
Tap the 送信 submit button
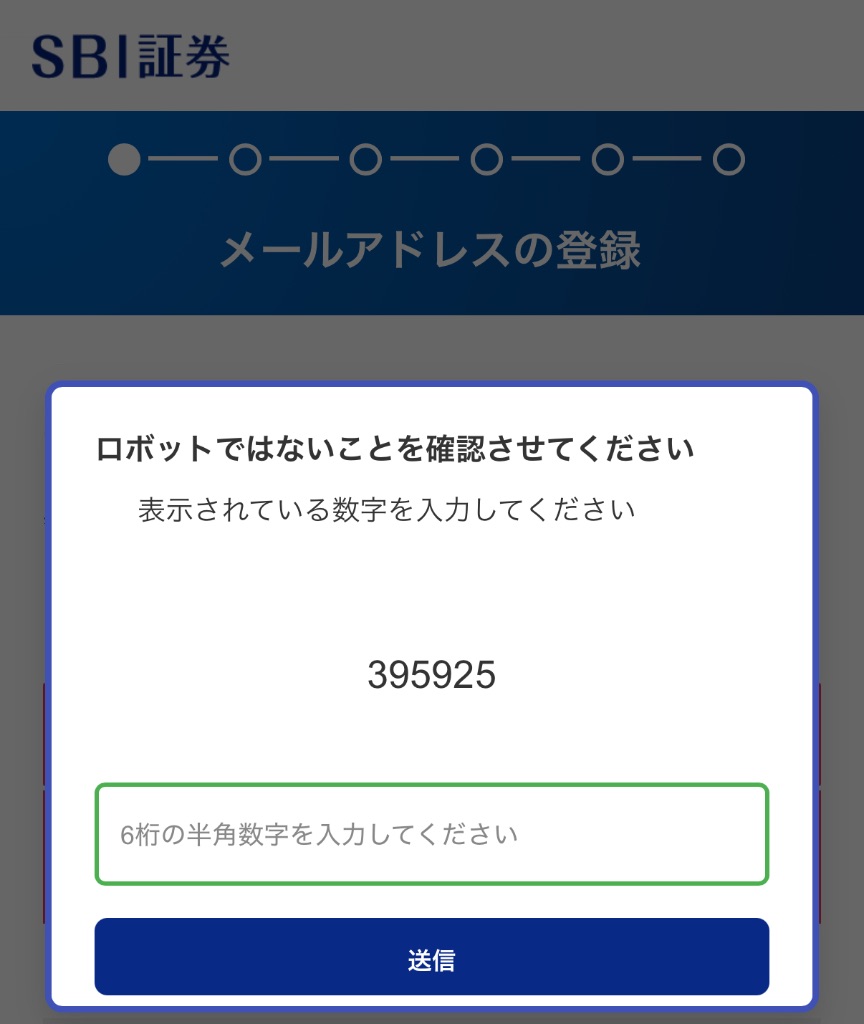tap(431, 958)
